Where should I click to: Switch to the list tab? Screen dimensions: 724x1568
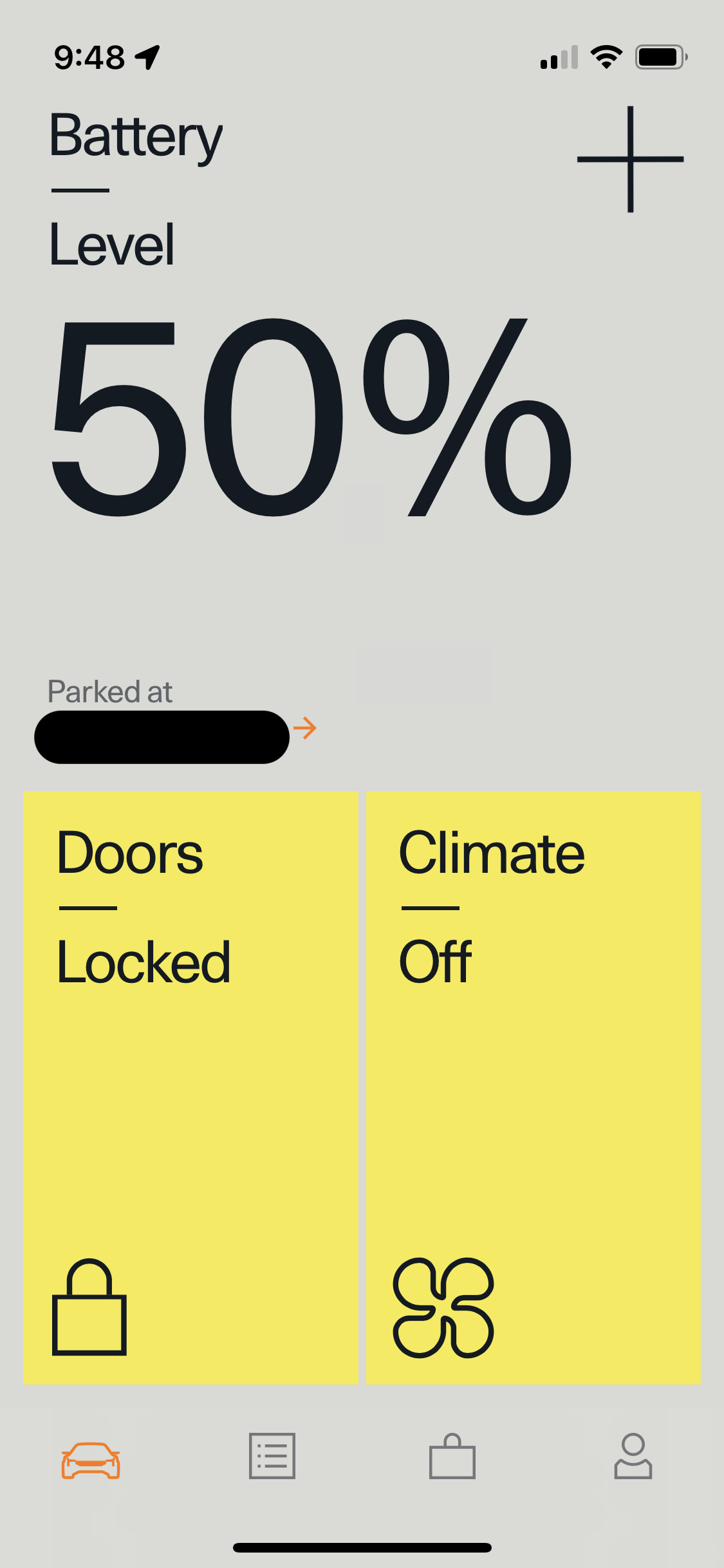coord(272,1456)
